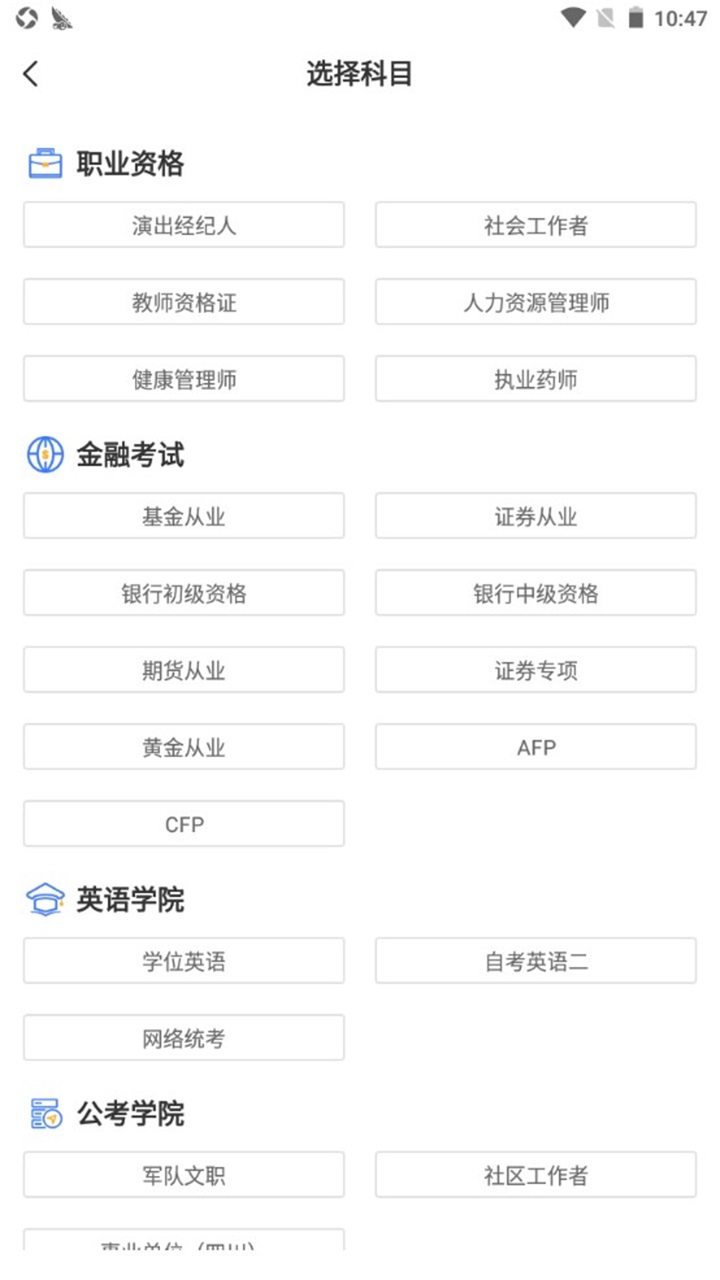Select 执业药师 subject
The image size is (720, 1280).
[535, 379]
